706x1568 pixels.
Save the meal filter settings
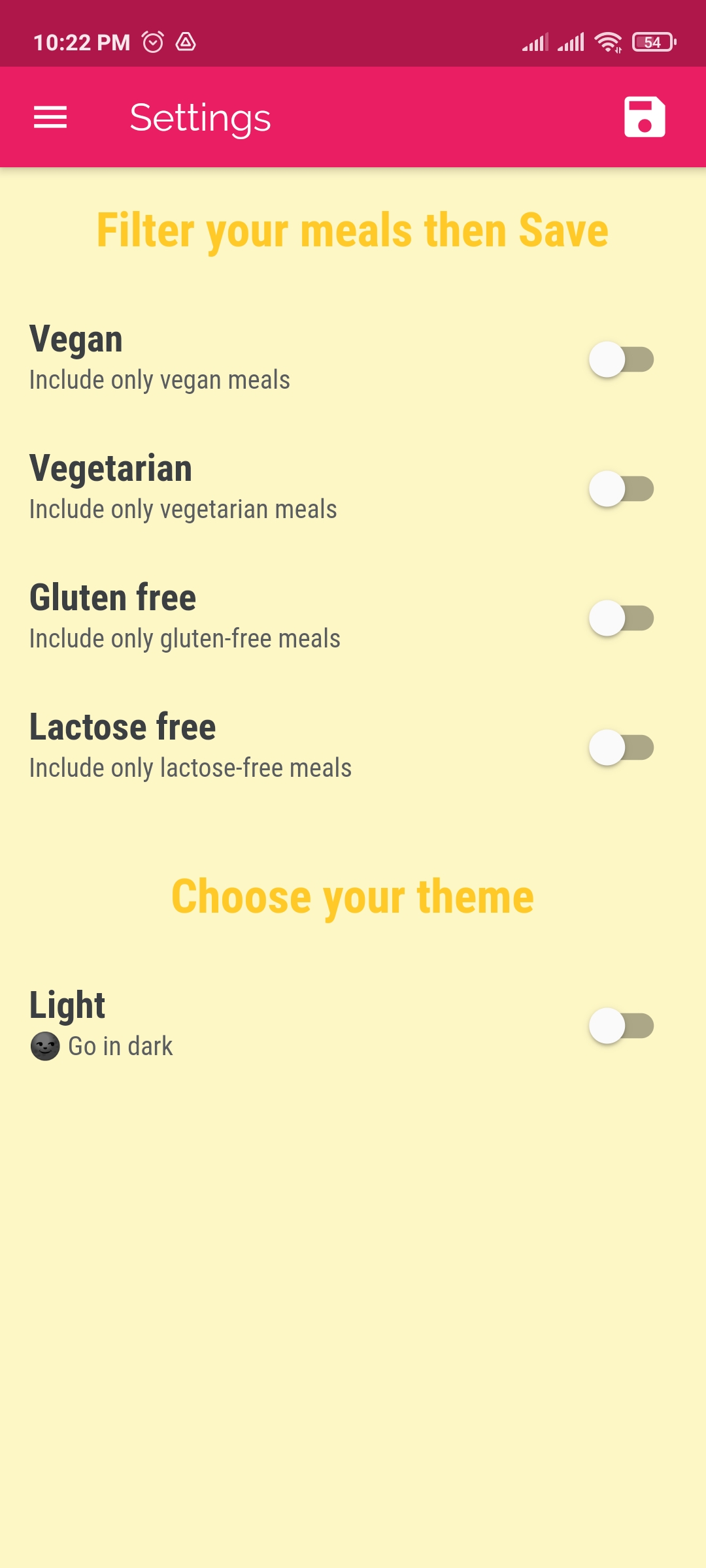click(645, 118)
